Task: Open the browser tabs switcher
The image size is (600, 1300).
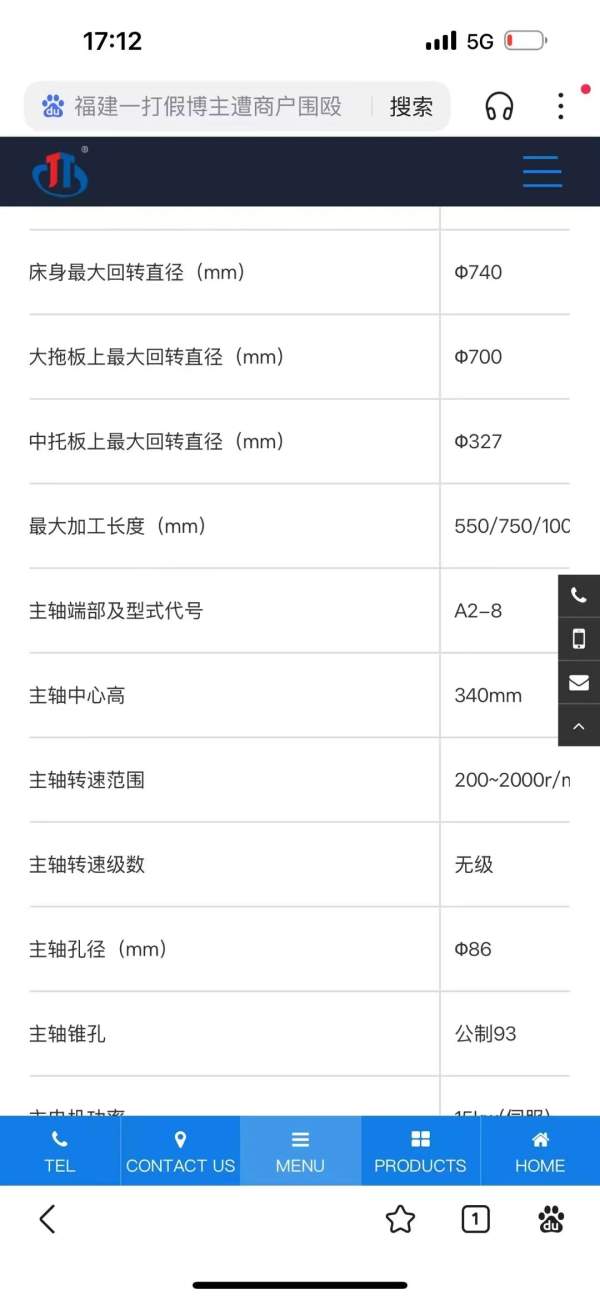Action: pyautogui.click(x=476, y=1218)
